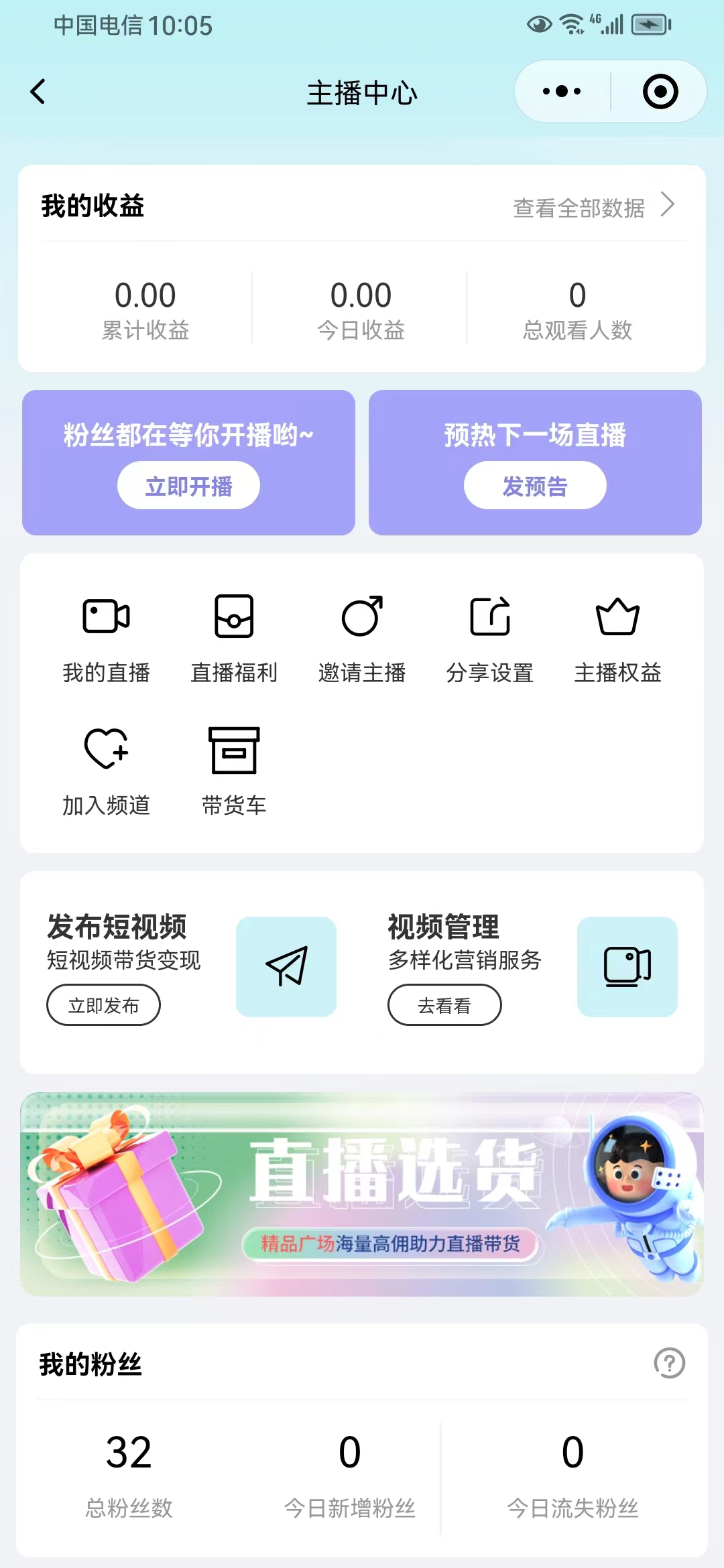Image resolution: width=724 pixels, height=1568 pixels.
Task: View 累计收益 statistics value
Action: click(145, 295)
